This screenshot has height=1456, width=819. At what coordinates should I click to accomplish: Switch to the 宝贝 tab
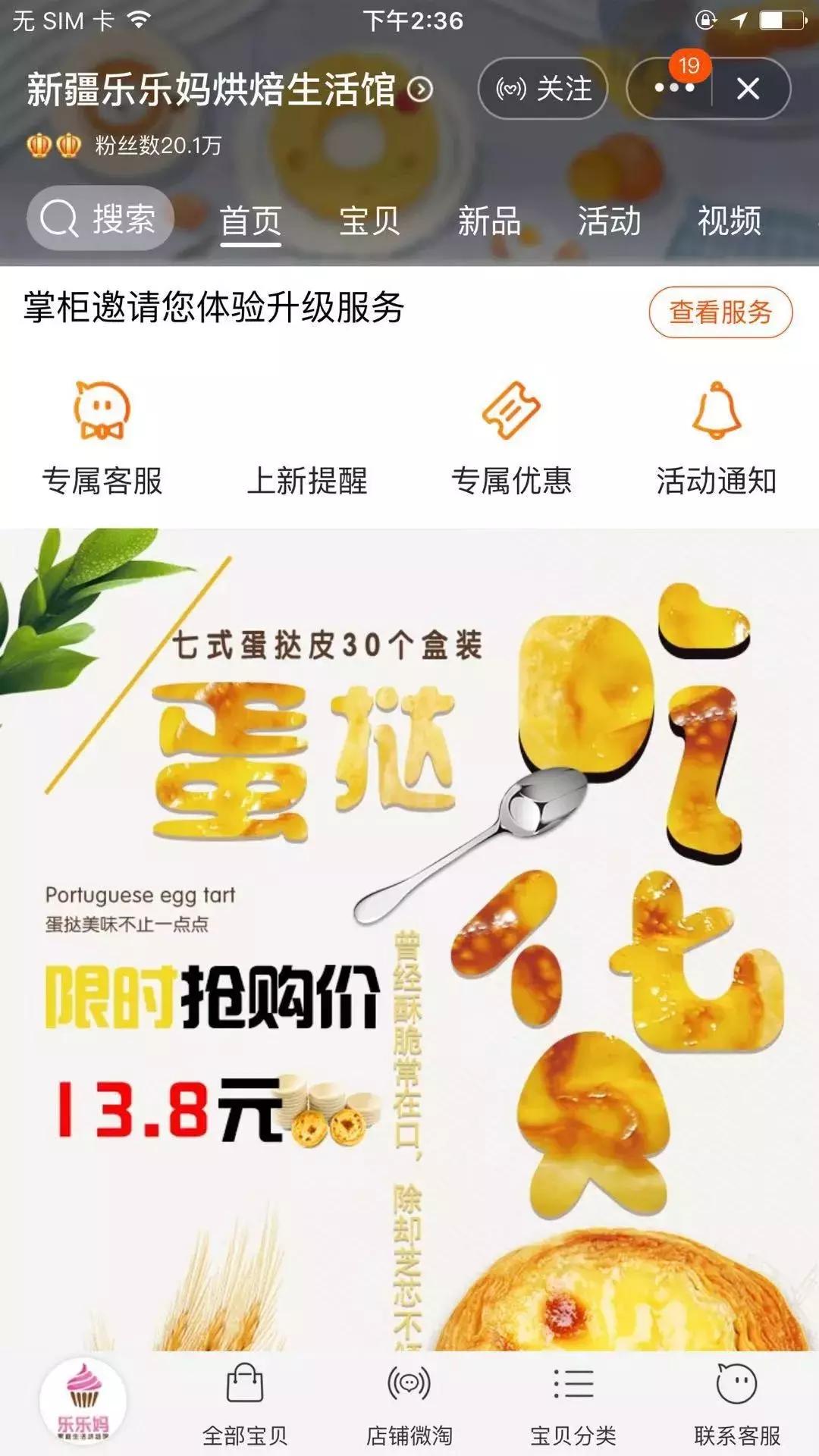[x=372, y=221]
